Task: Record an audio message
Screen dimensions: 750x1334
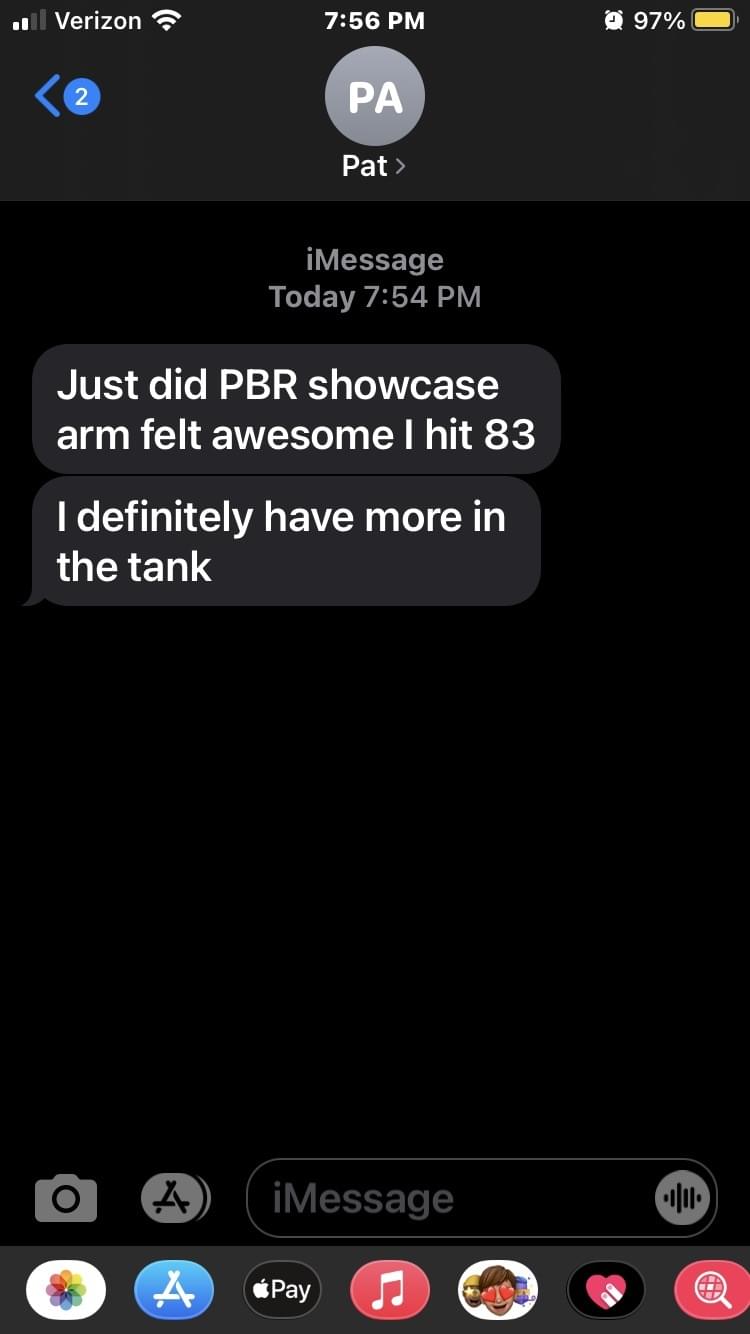Action: click(683, 1198)
